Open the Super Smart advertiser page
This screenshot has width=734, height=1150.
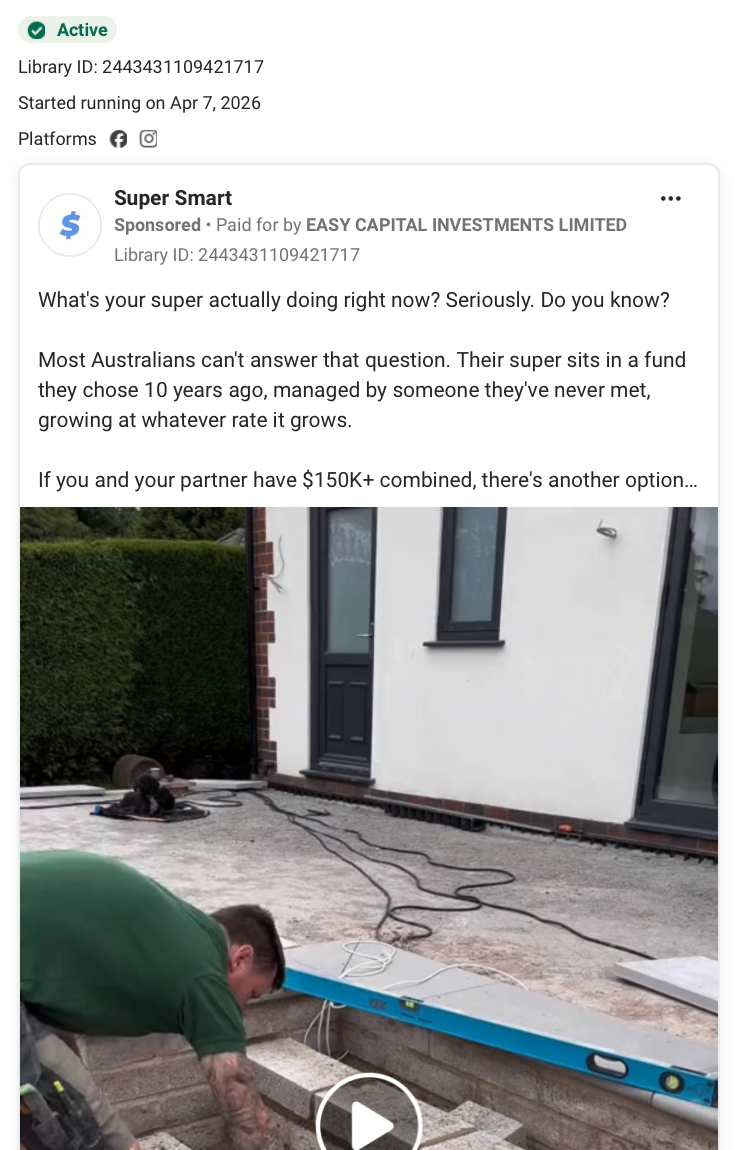coord(173,198)
